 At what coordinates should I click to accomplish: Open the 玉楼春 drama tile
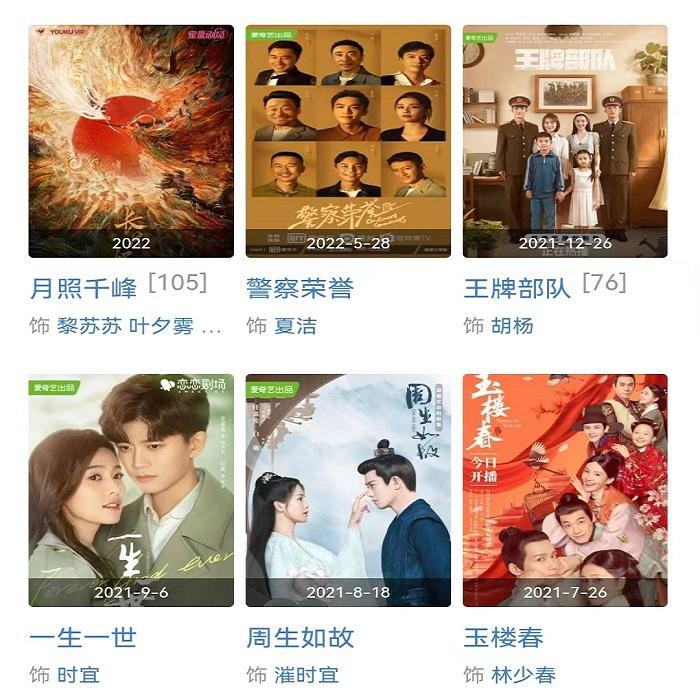[x=565, y=490]
